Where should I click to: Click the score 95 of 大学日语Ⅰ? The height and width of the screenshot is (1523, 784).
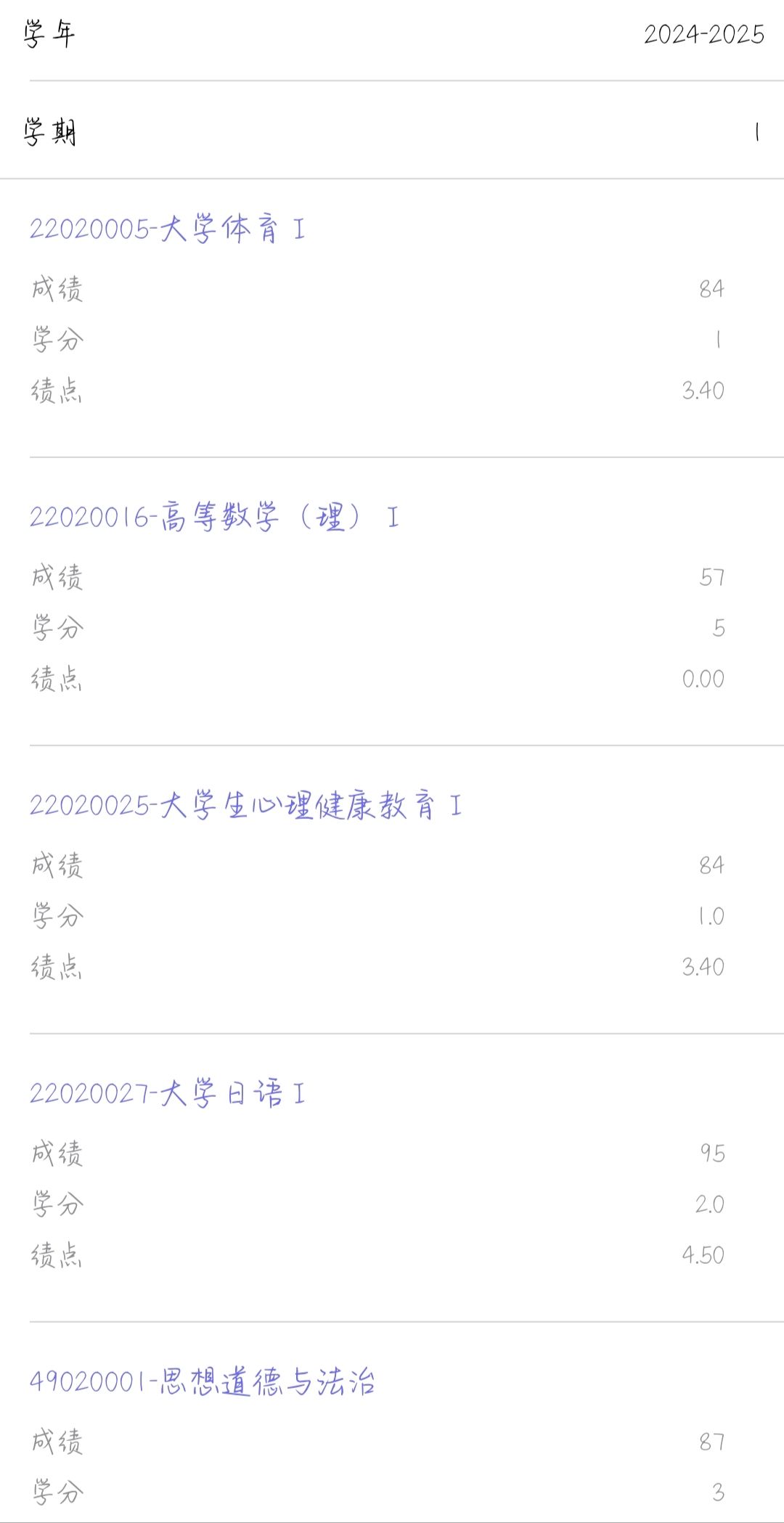(714, 1152)
